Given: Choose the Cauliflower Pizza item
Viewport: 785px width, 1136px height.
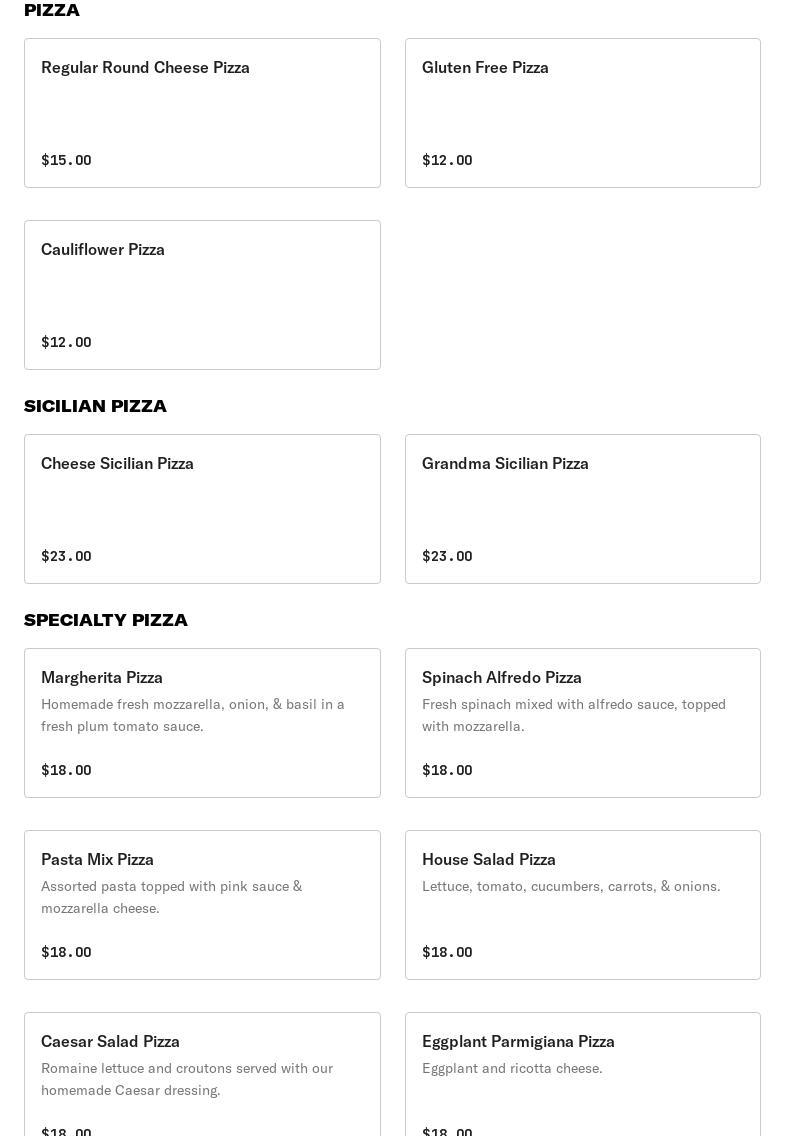Looking at the screenshot, I should pos(202,295).
